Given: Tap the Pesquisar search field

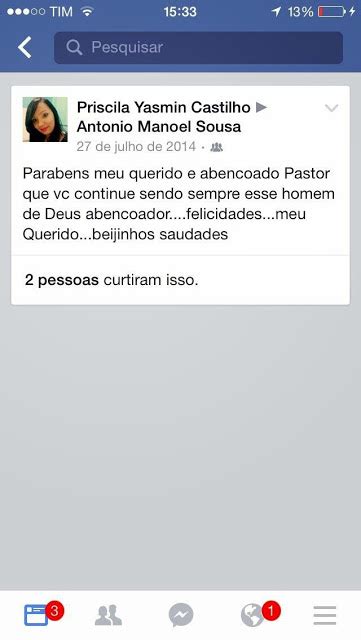Looking at the screenshot, I should [x=198, y=48].
